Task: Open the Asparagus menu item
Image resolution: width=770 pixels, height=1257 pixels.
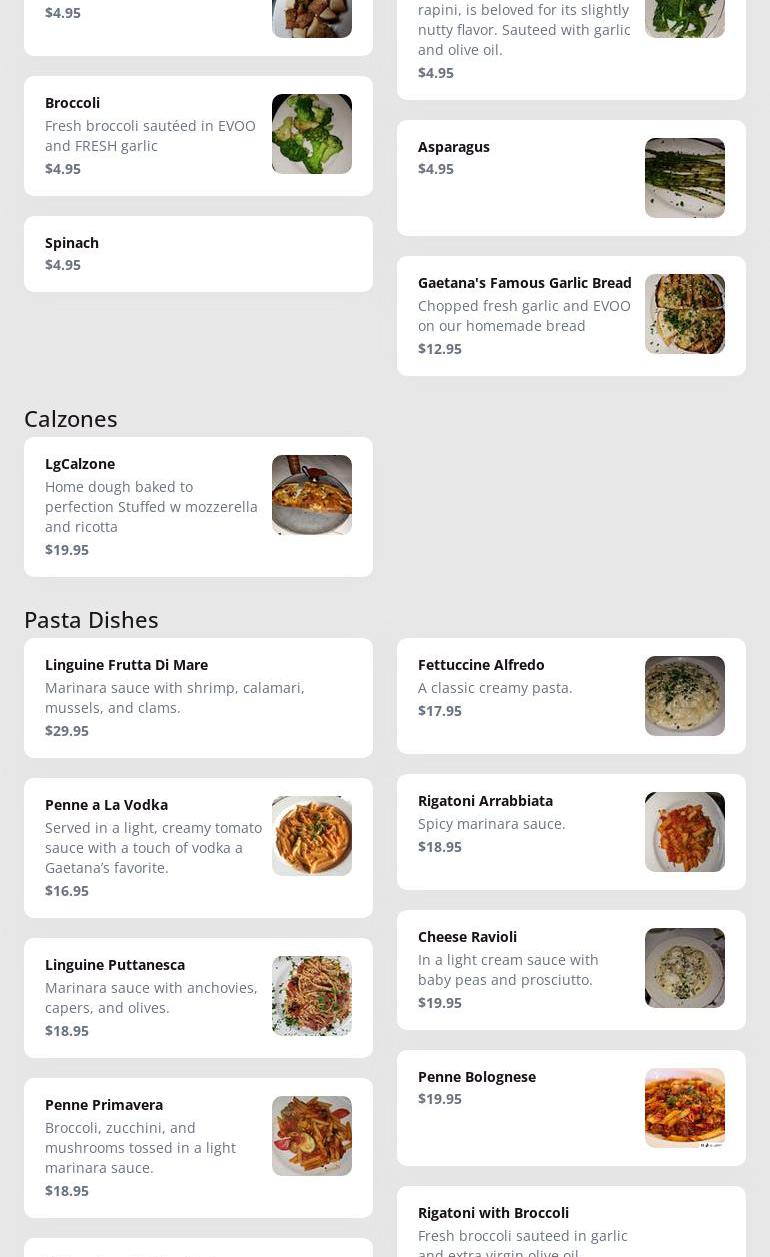Action: click(x=571, y=178)
